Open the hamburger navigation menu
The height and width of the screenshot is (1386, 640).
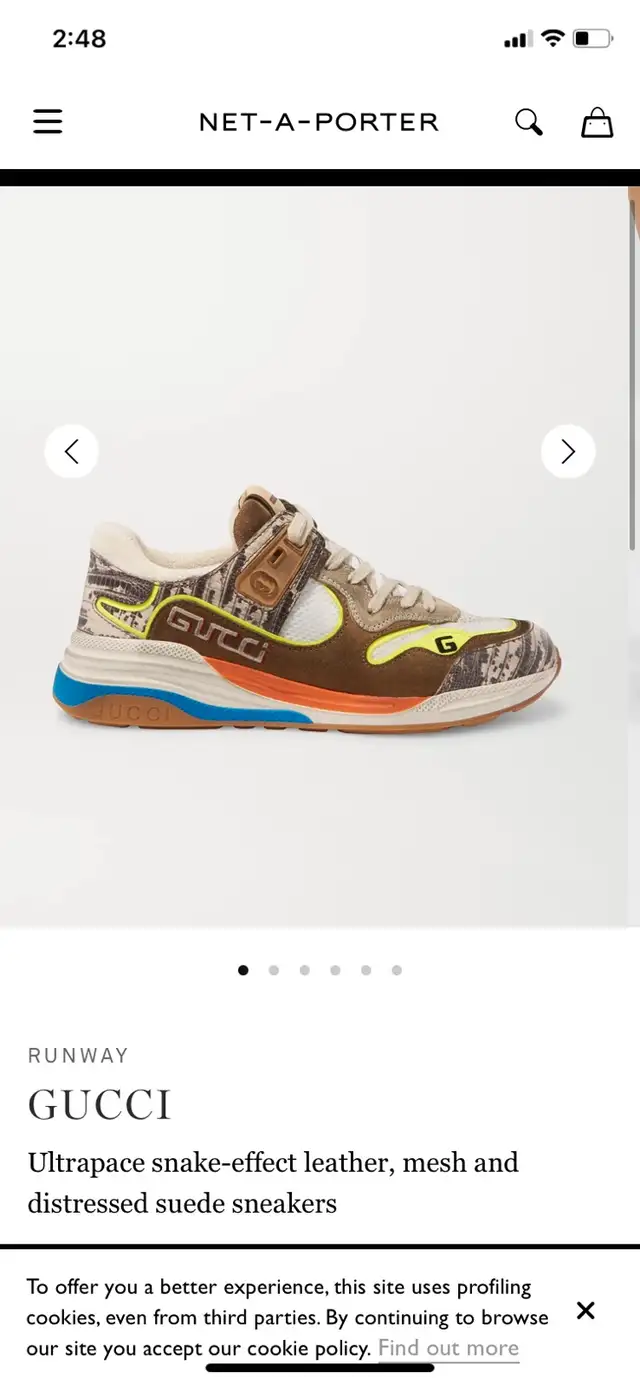47,122
